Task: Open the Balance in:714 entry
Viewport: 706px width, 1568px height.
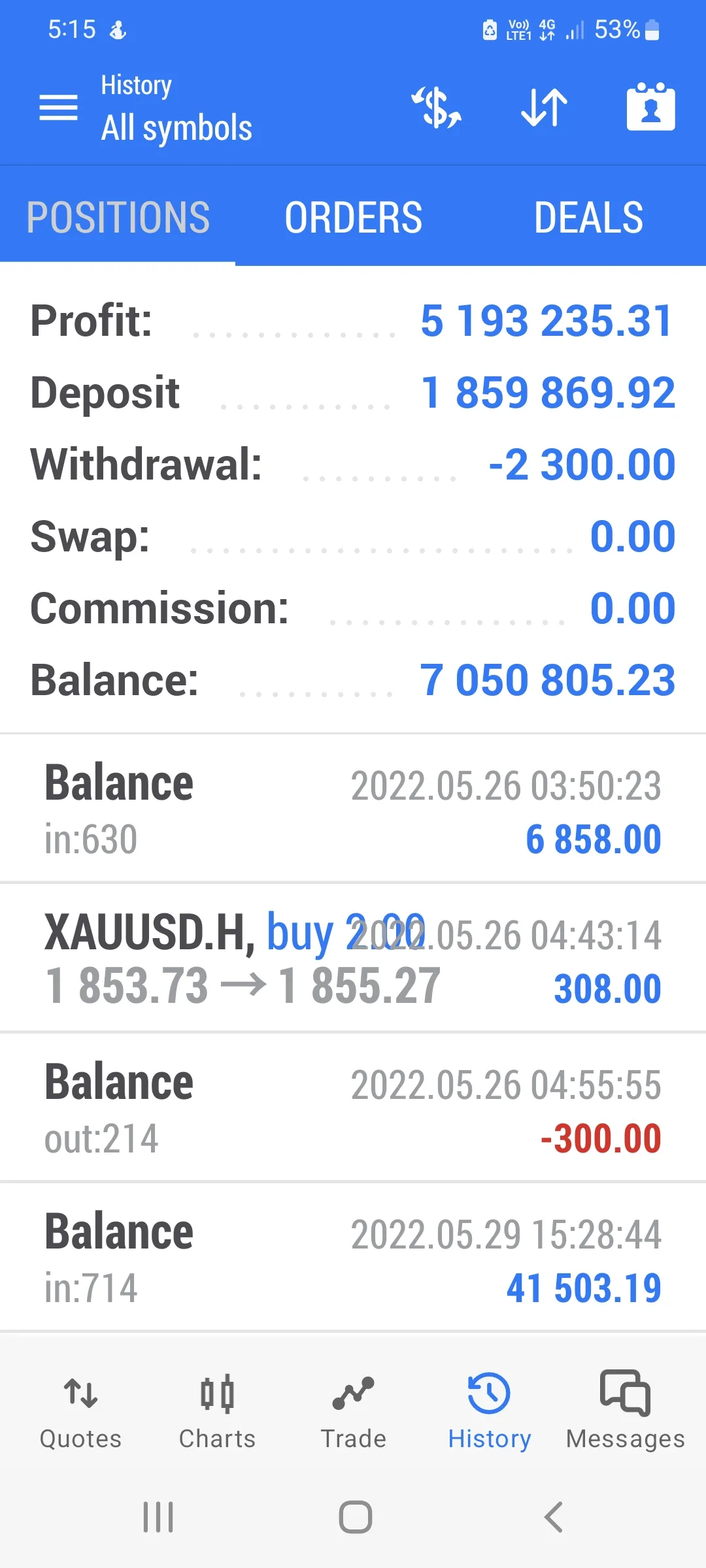Action: [x=353, y=1258]
